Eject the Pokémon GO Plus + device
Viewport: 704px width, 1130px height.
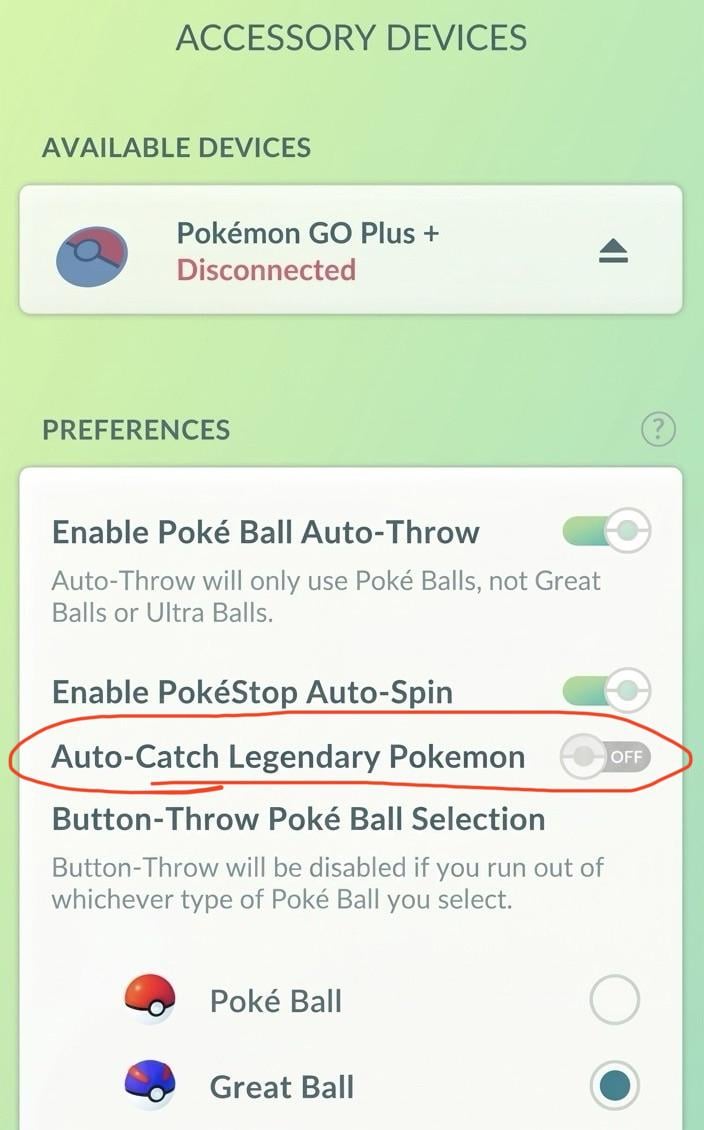point(613,253)
